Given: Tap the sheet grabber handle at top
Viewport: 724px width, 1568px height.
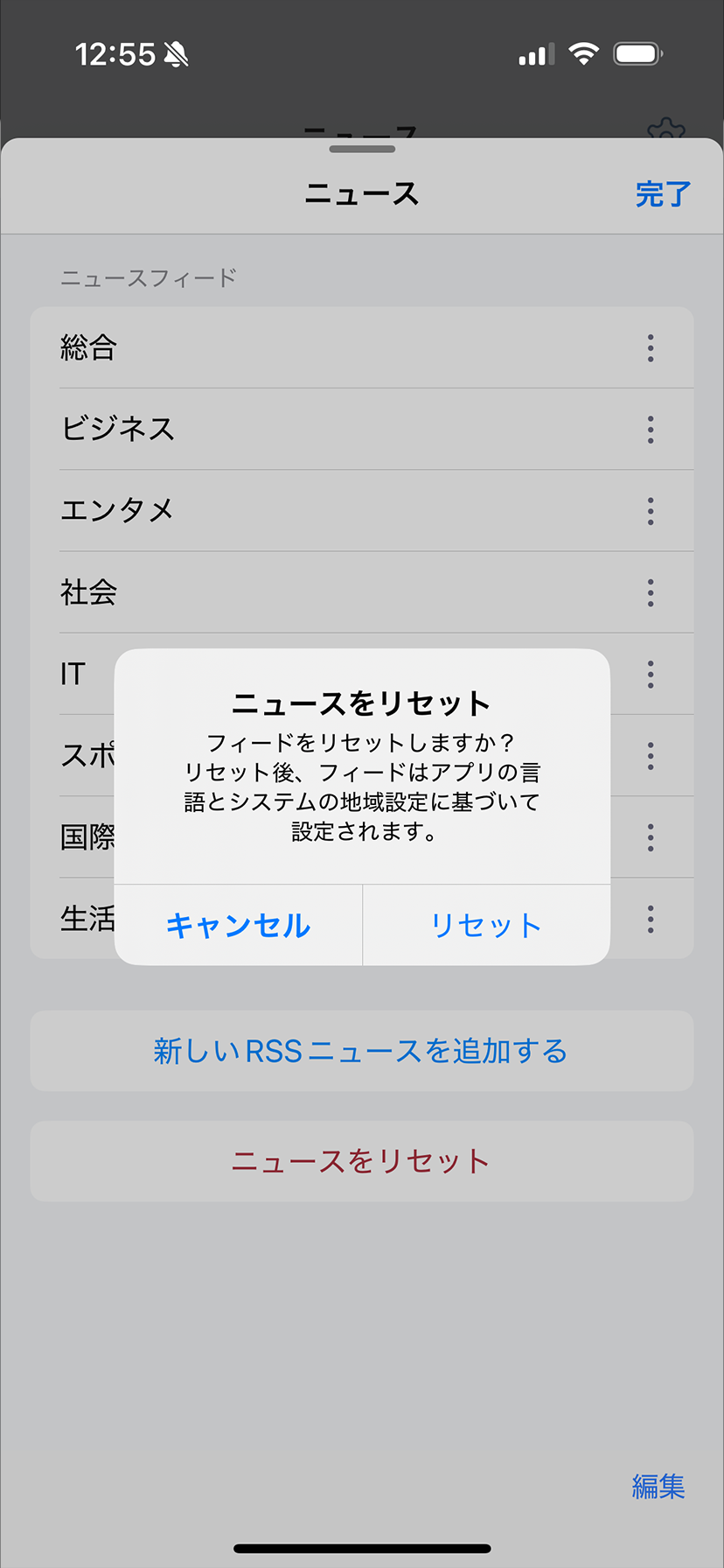Looking at the screenshot, I should (362, 149).
